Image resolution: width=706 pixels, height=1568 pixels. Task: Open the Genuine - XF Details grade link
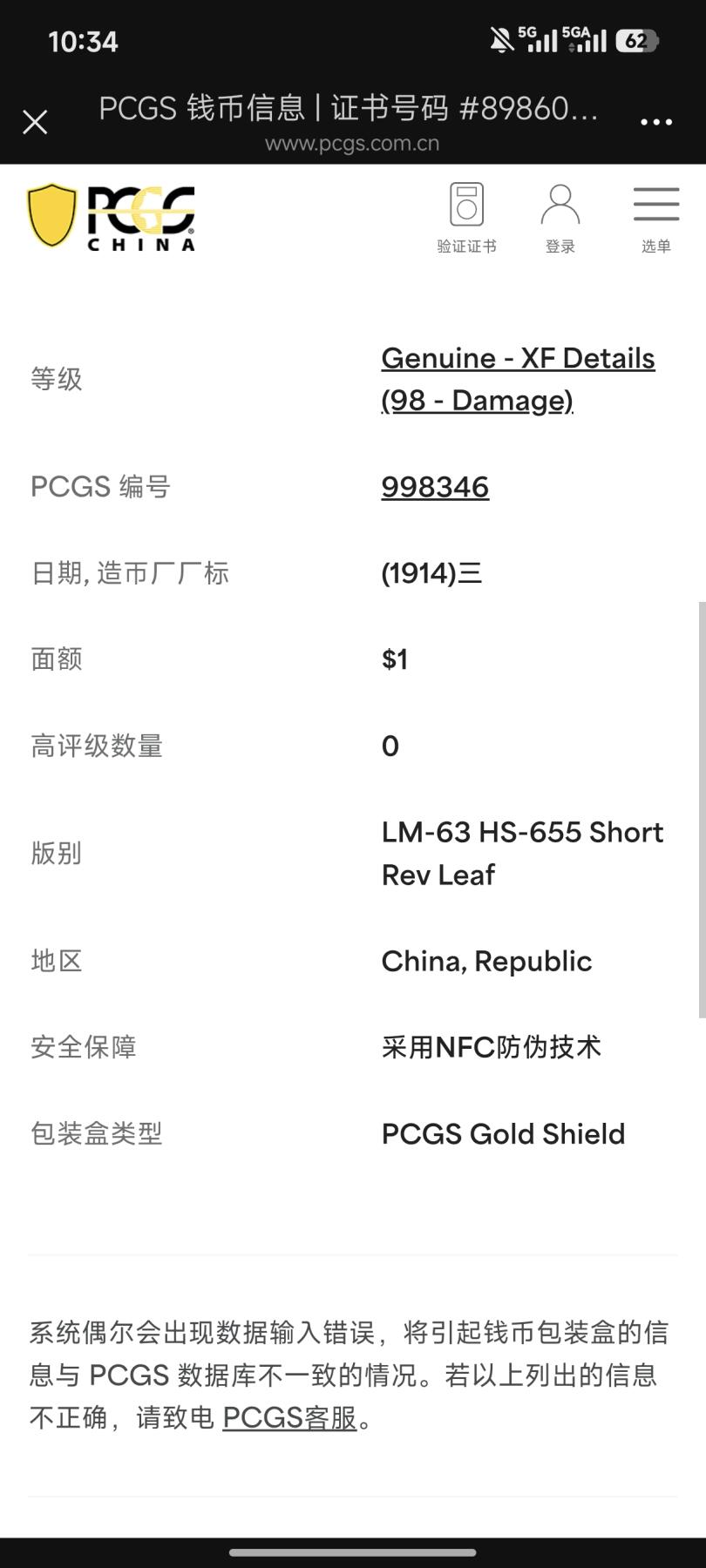pyautogui.click(x=518, y=357)
